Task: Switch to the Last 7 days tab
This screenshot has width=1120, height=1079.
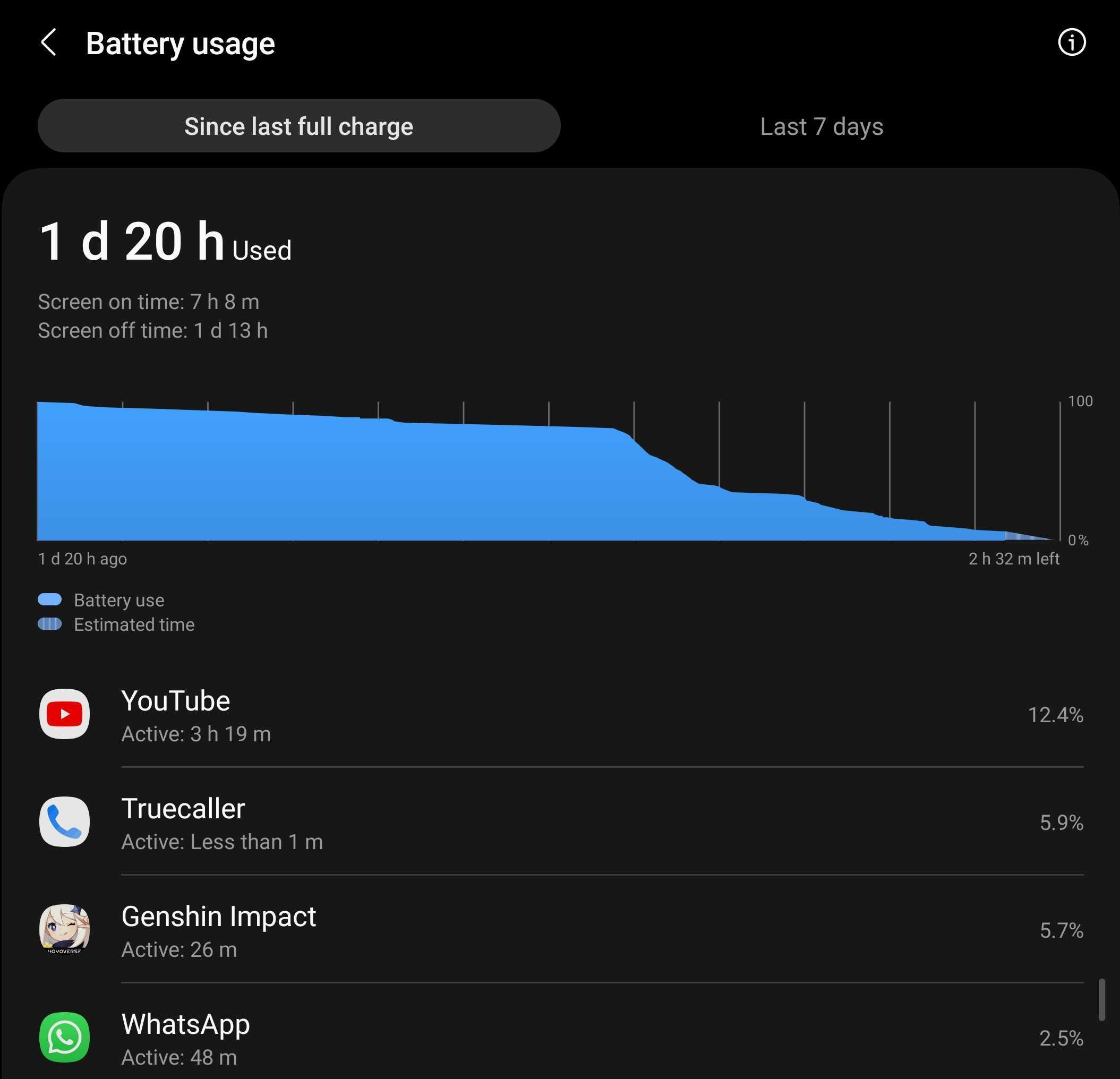Action: 821,126
